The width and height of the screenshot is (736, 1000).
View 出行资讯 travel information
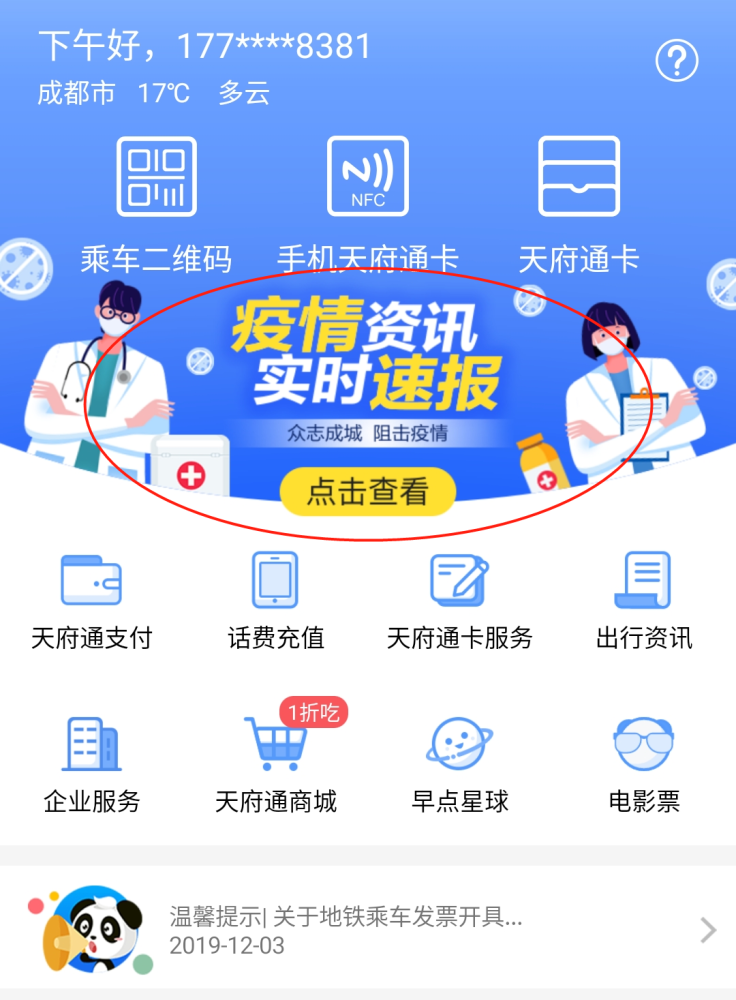(643, 598)
